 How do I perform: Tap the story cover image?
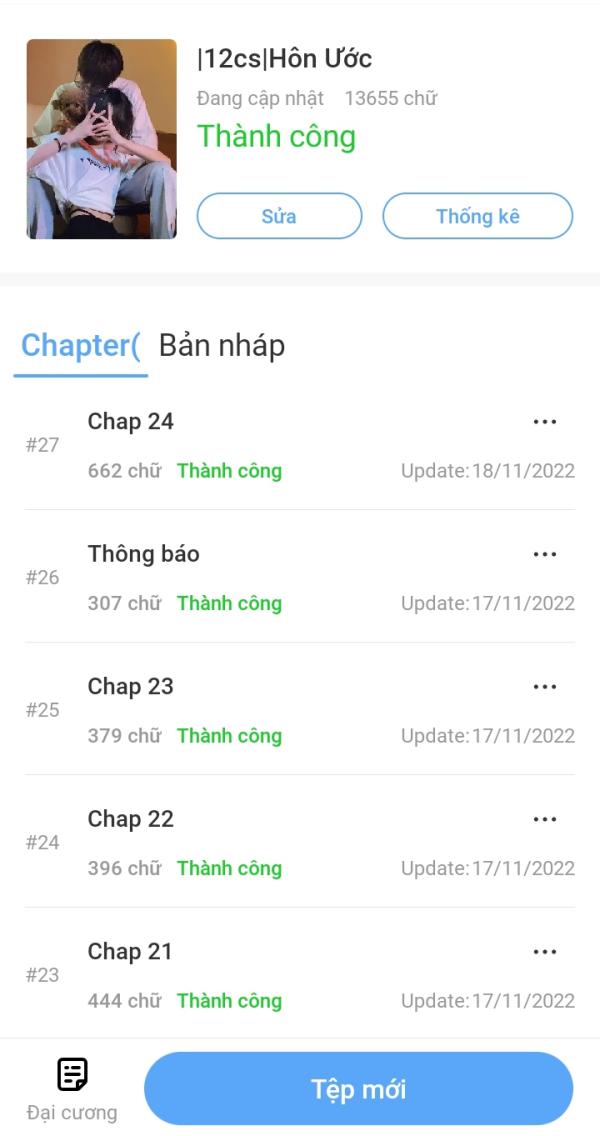point(101,139)
